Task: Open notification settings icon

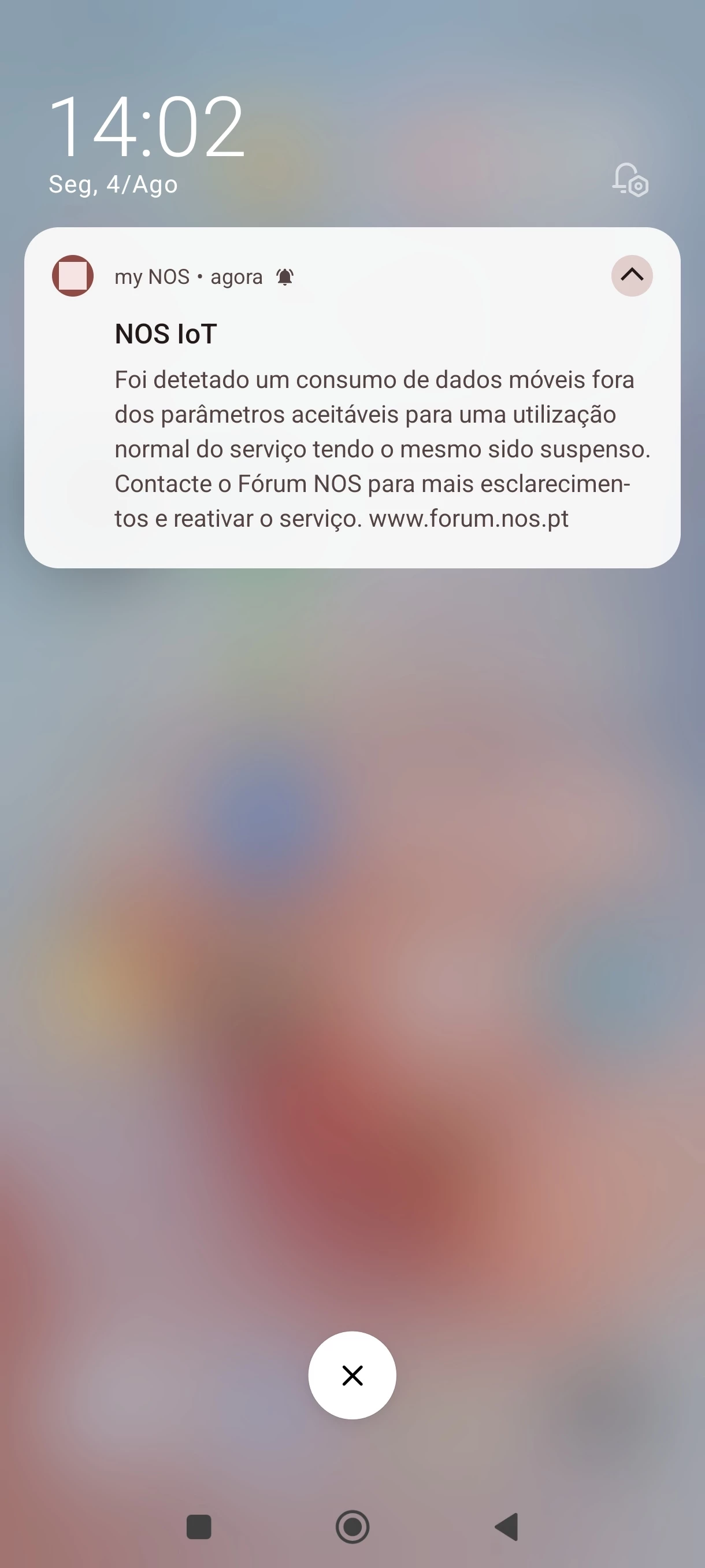Action: [x=629, y=180]
